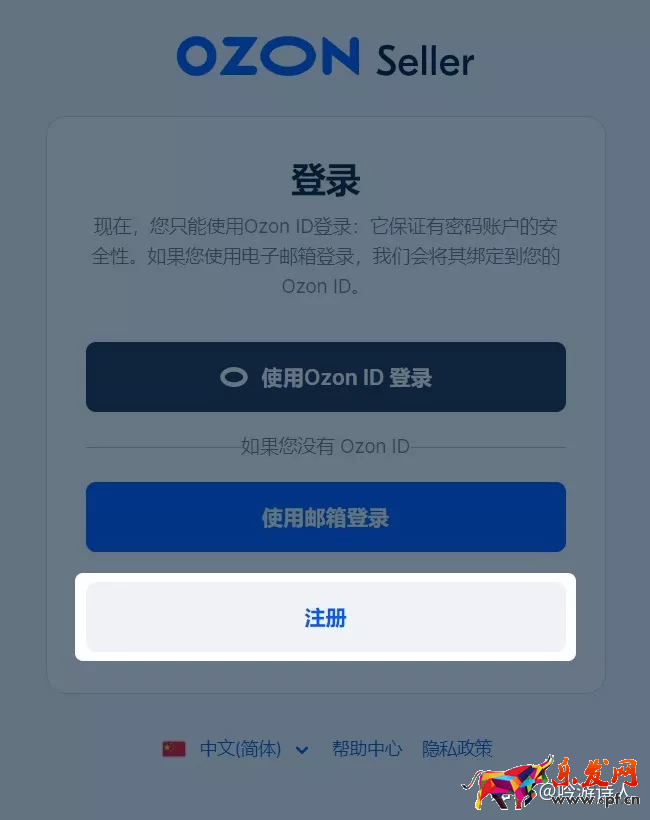The image size is (650, 820).
Task: Open the 帮助中心 help center link
Action: coord(367,749)
